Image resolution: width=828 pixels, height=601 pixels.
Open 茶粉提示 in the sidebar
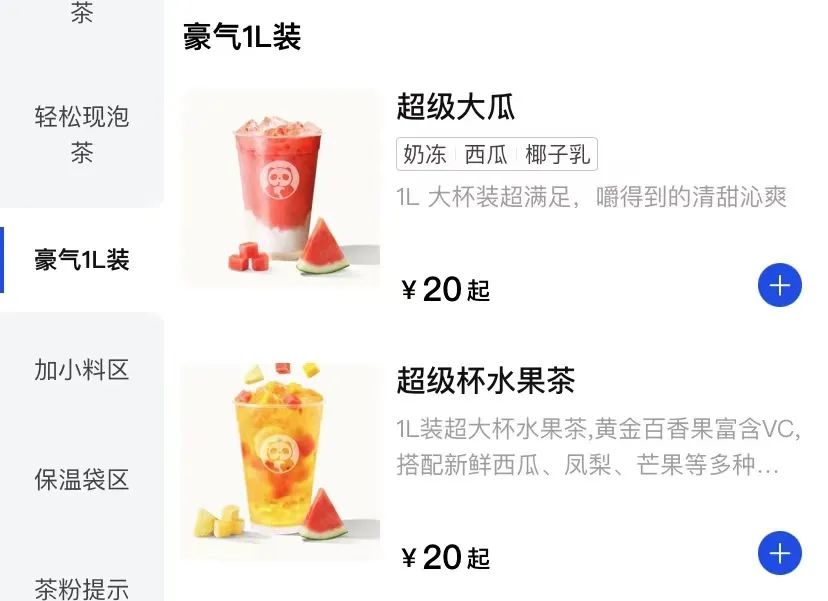point(82,588)
